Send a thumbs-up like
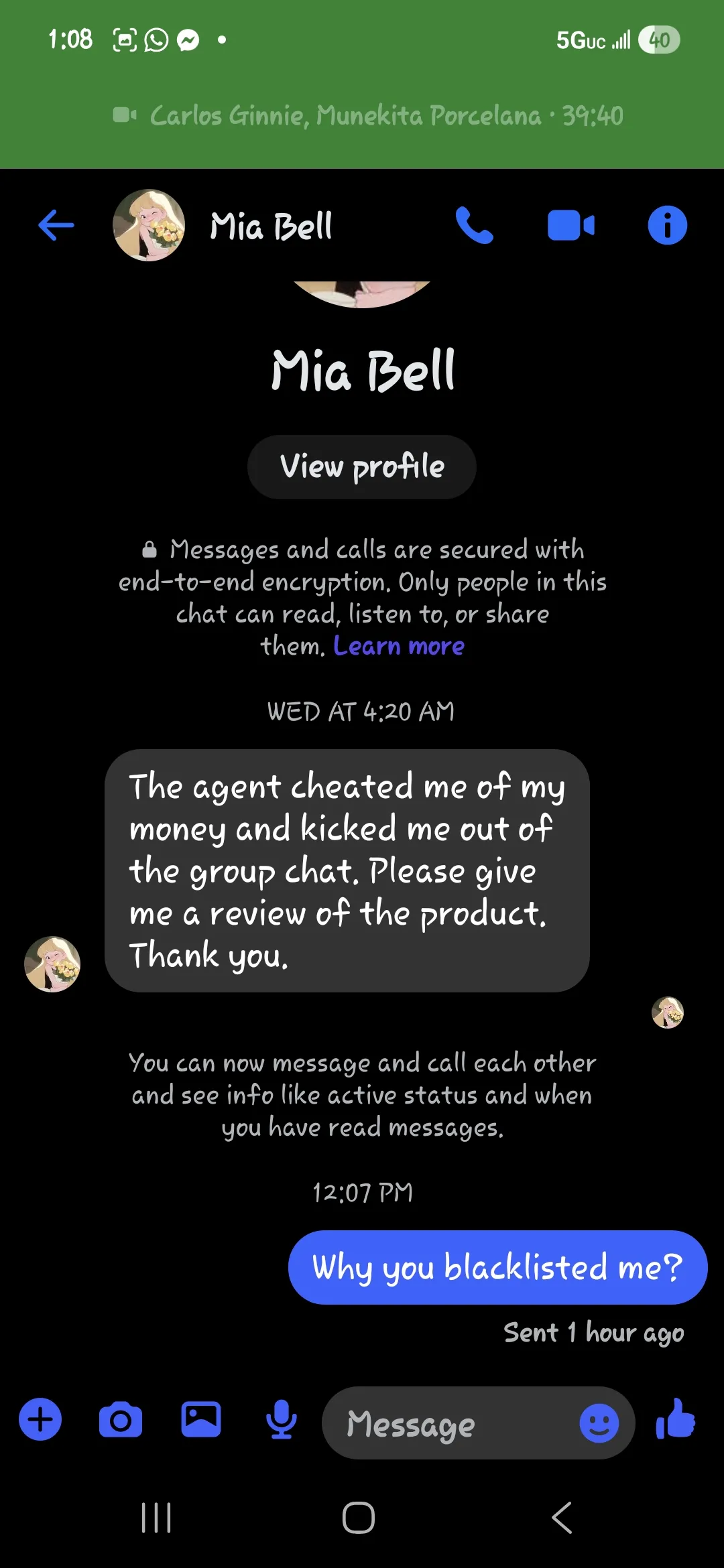Image resolution: width=724 pixels, height=1568 pixels. coord(676,1420)
